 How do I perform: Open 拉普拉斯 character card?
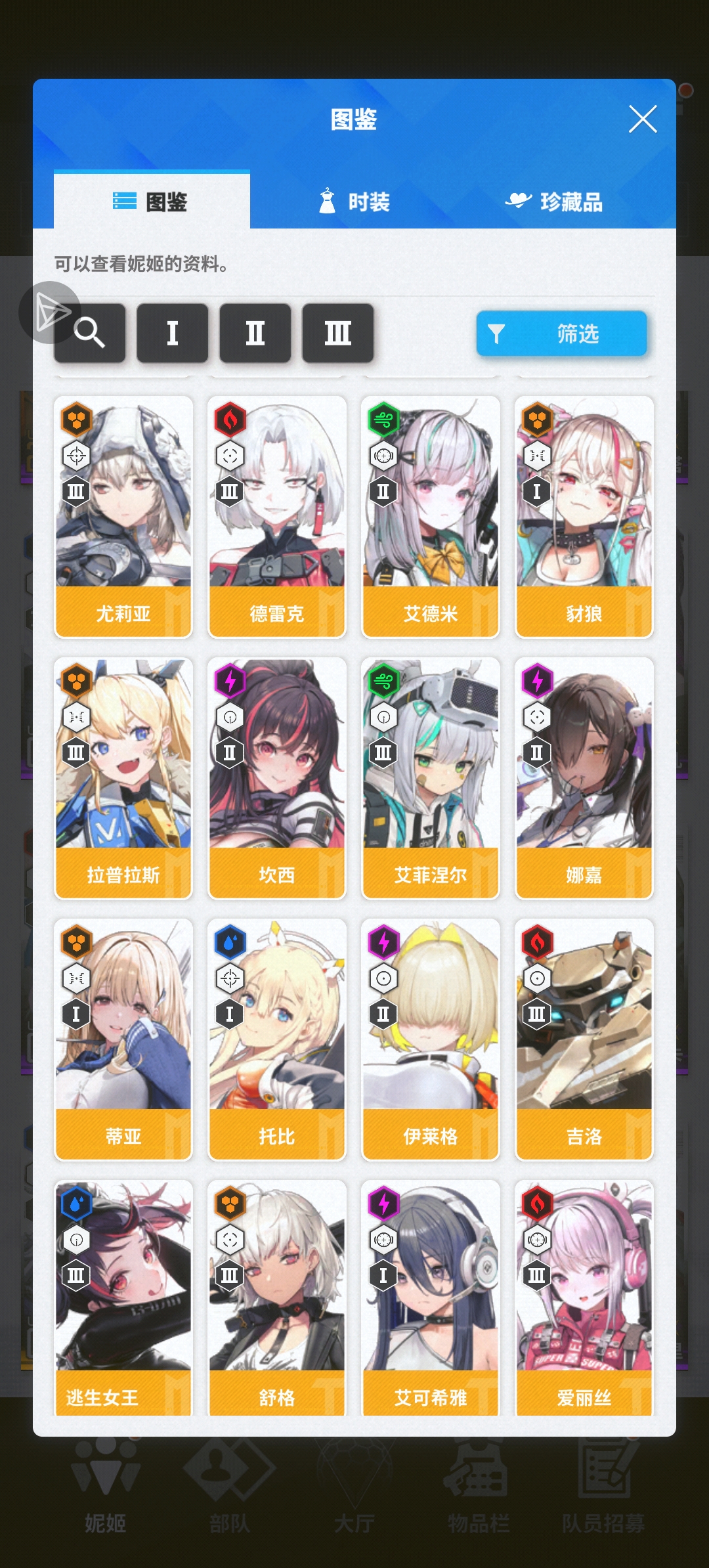tap(123, 777)
